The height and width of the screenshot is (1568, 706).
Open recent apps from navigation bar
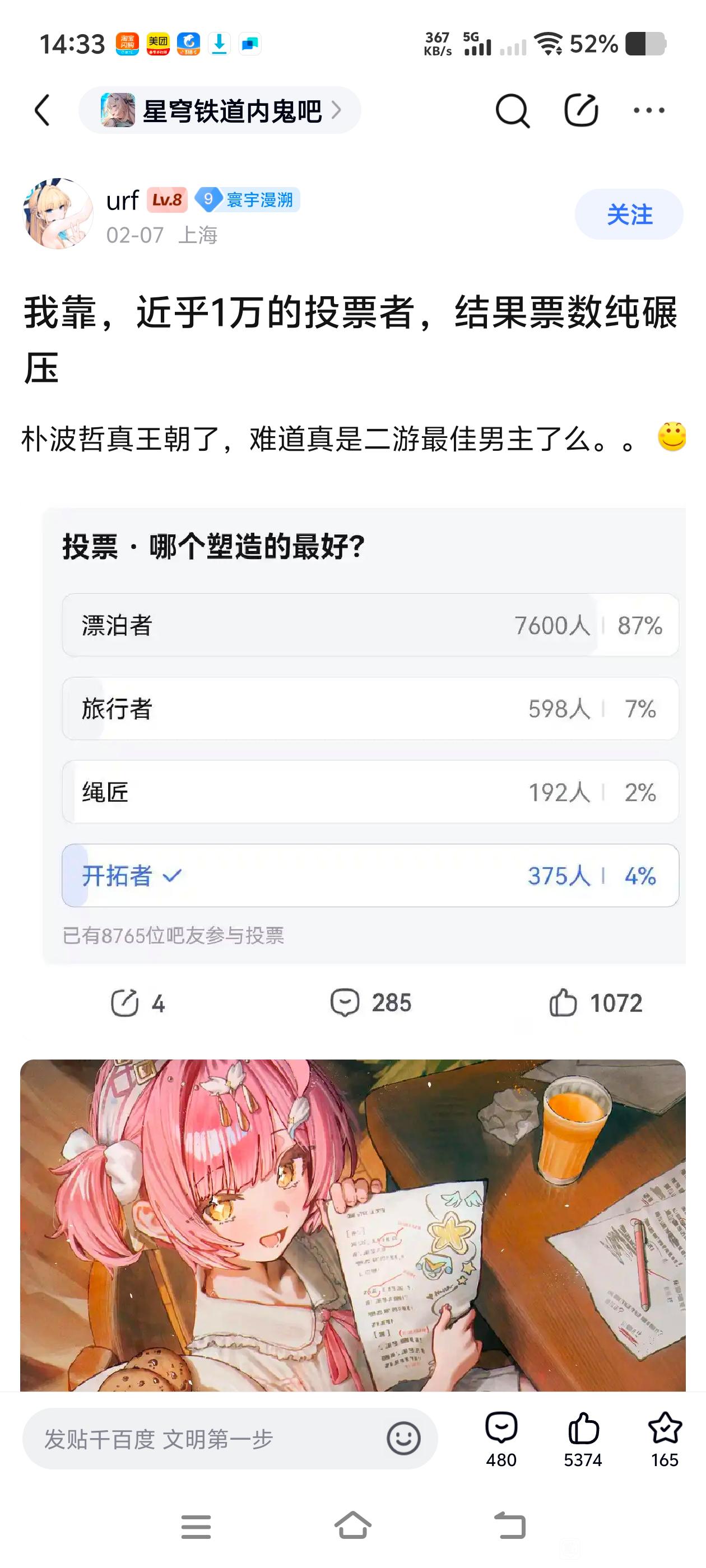[x=196, y=1527]
